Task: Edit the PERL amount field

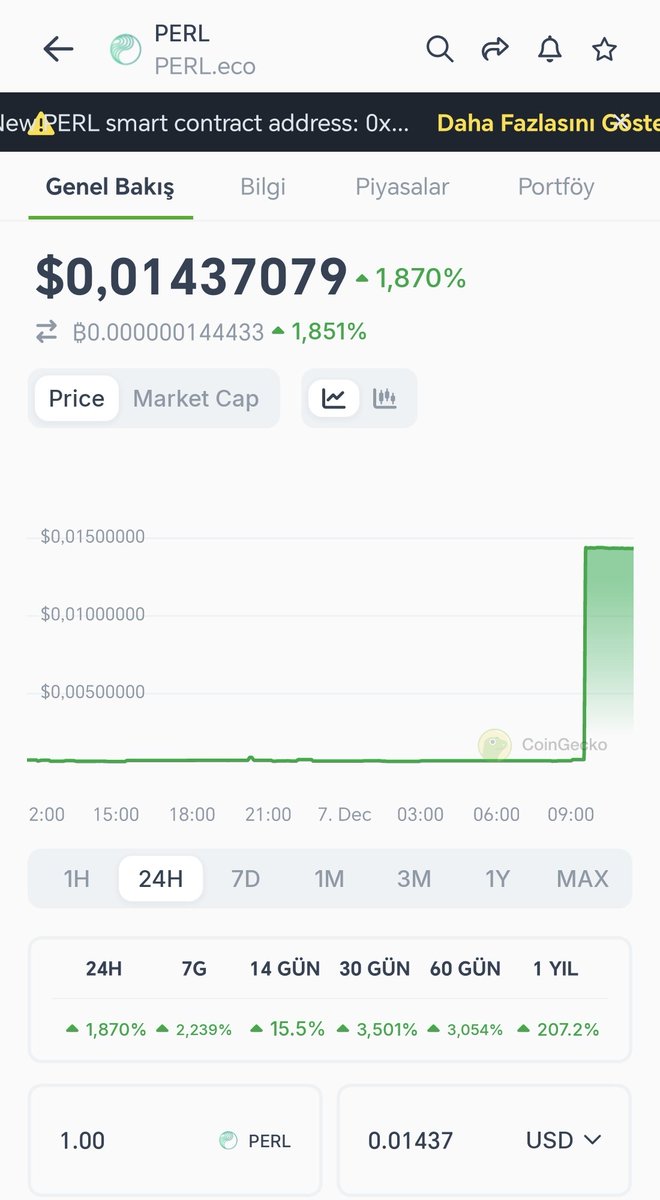Action: 175,1140
